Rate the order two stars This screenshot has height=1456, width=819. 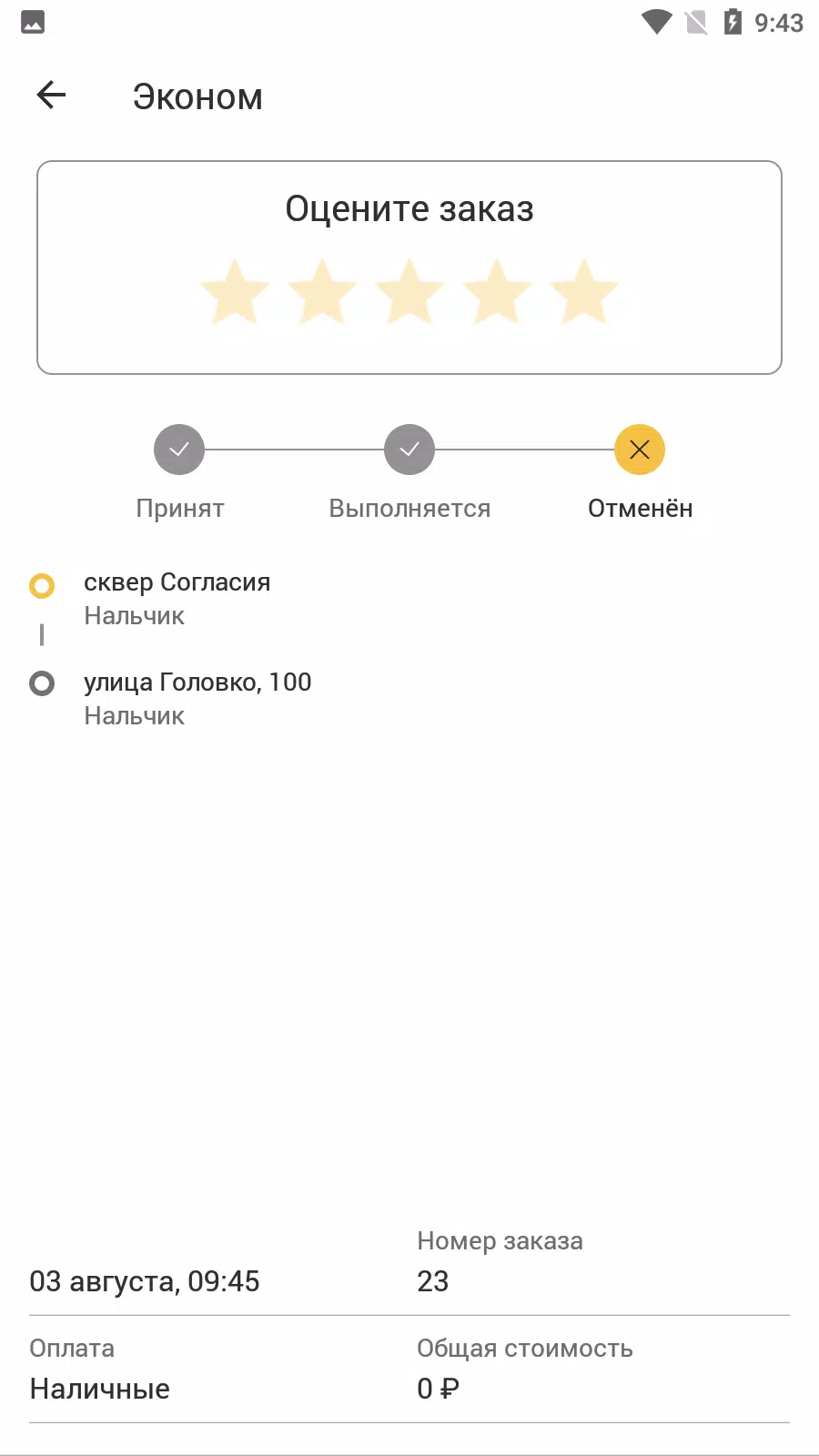322,293
